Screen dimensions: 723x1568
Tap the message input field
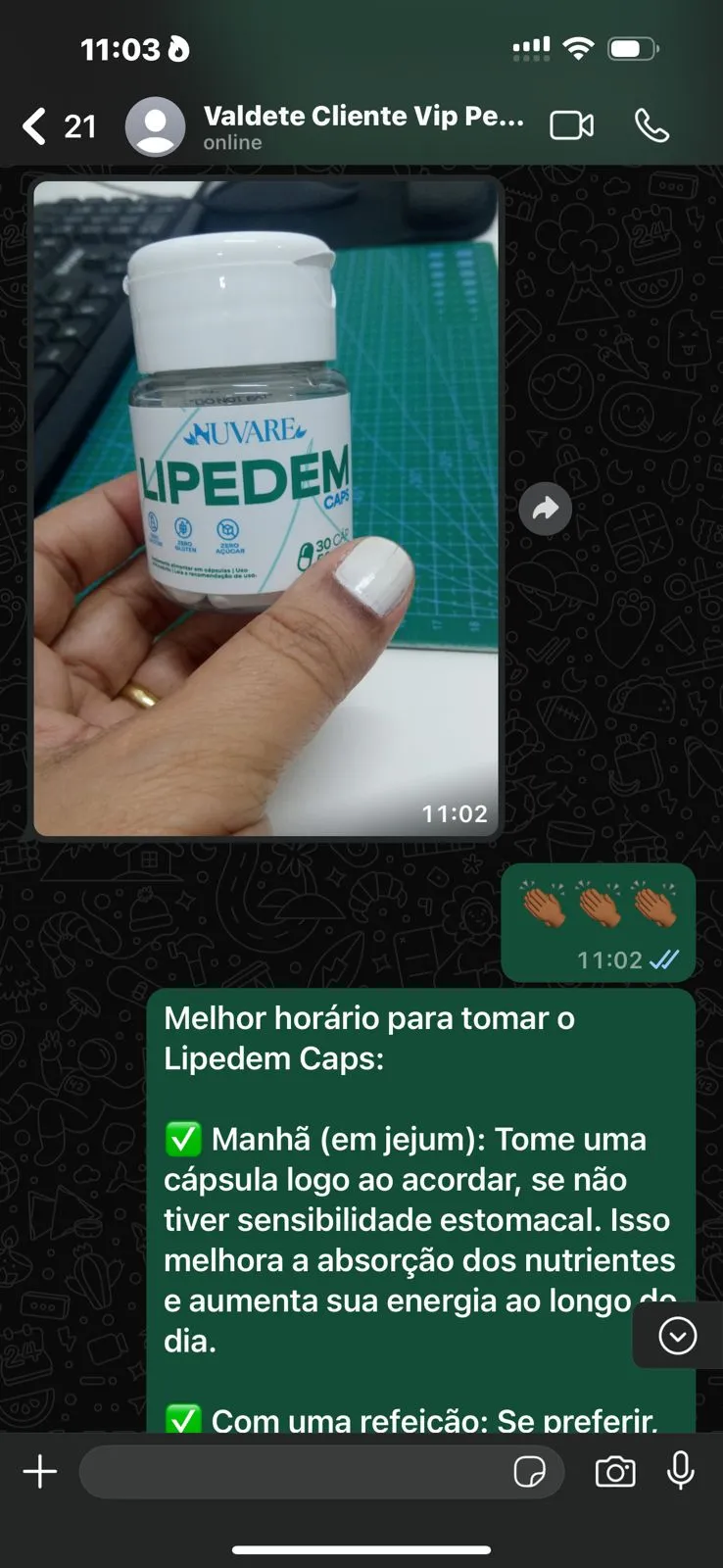tap(294, 1472)
